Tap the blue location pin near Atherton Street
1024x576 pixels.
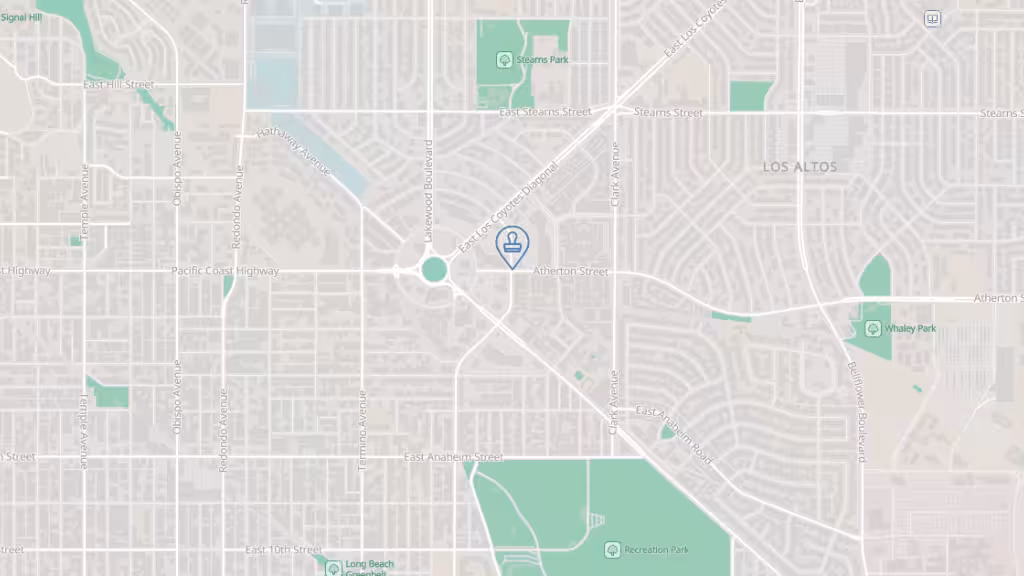click(x=513, y=244)
